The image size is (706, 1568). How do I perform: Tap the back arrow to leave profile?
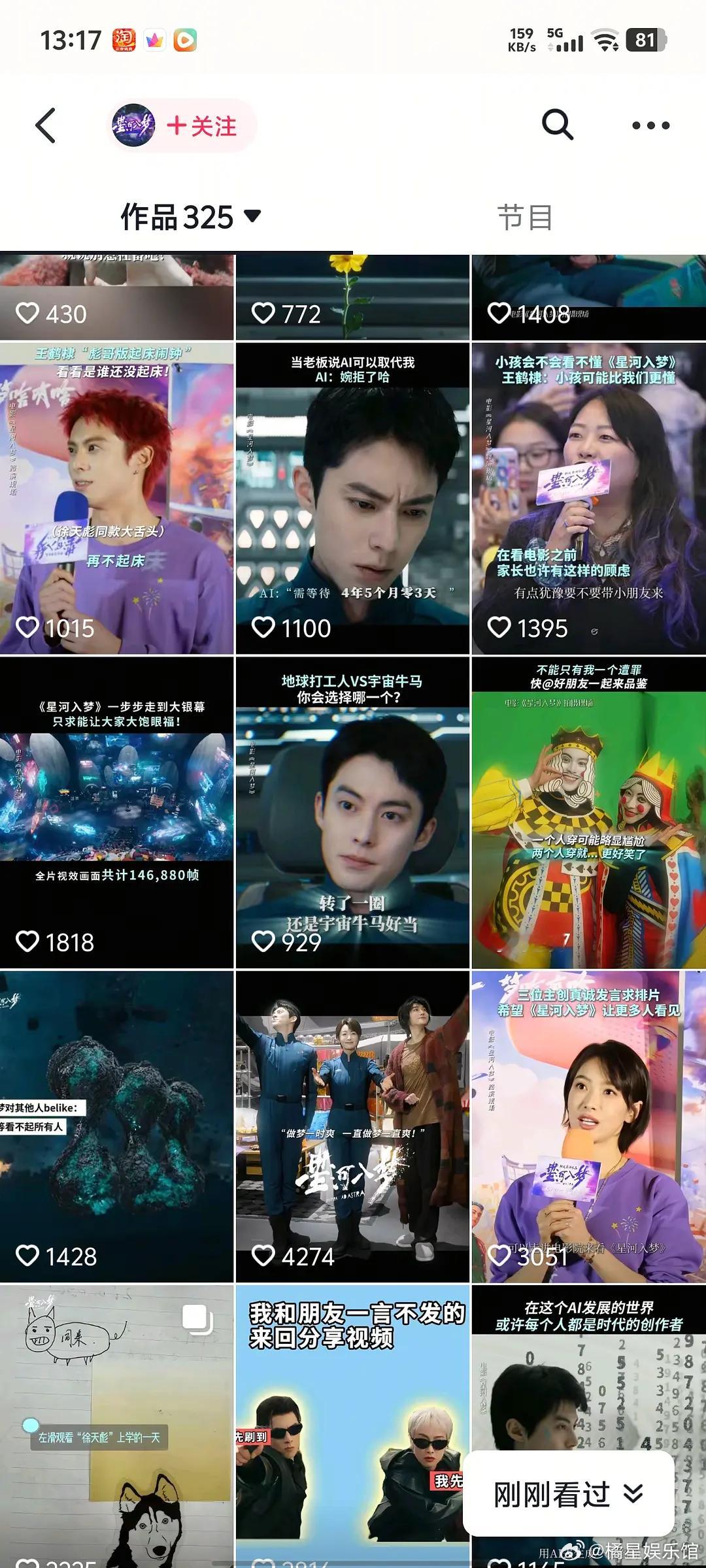(x=44, y=125)
